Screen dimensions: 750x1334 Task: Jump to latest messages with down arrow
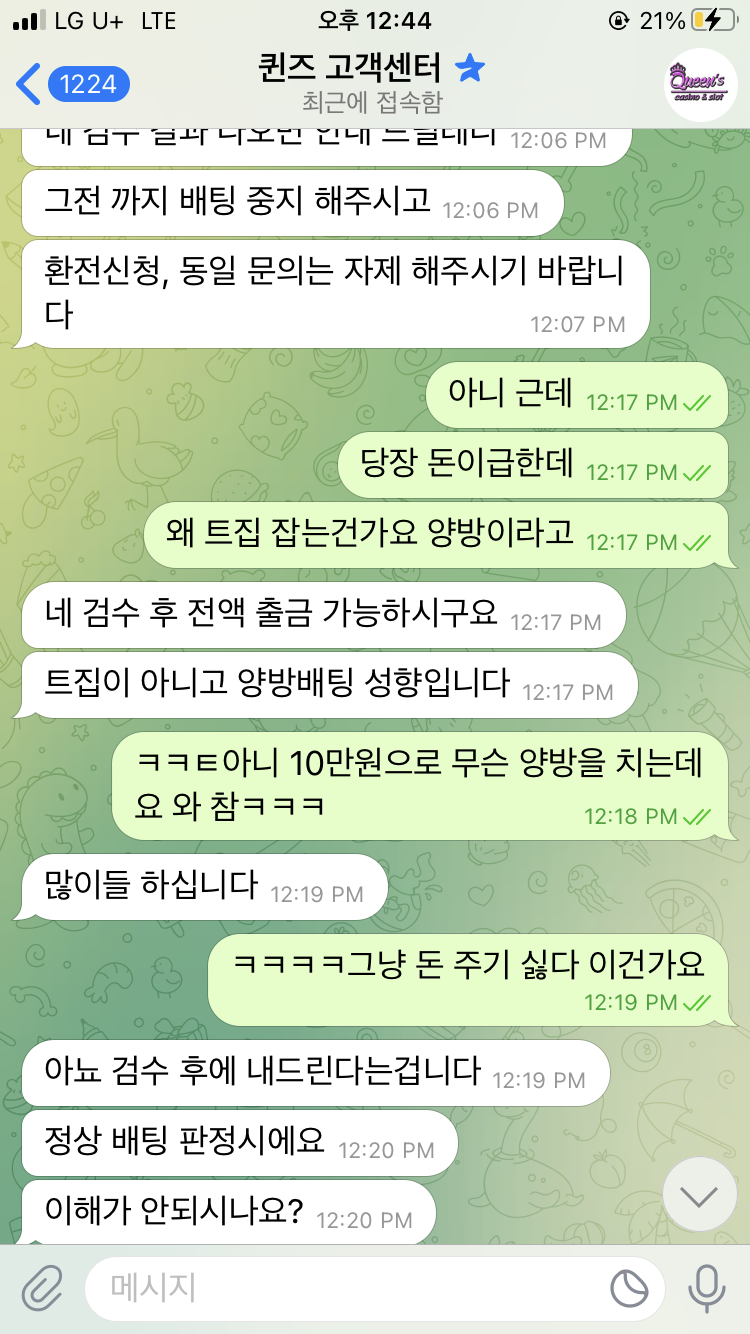click(699, 1195)
